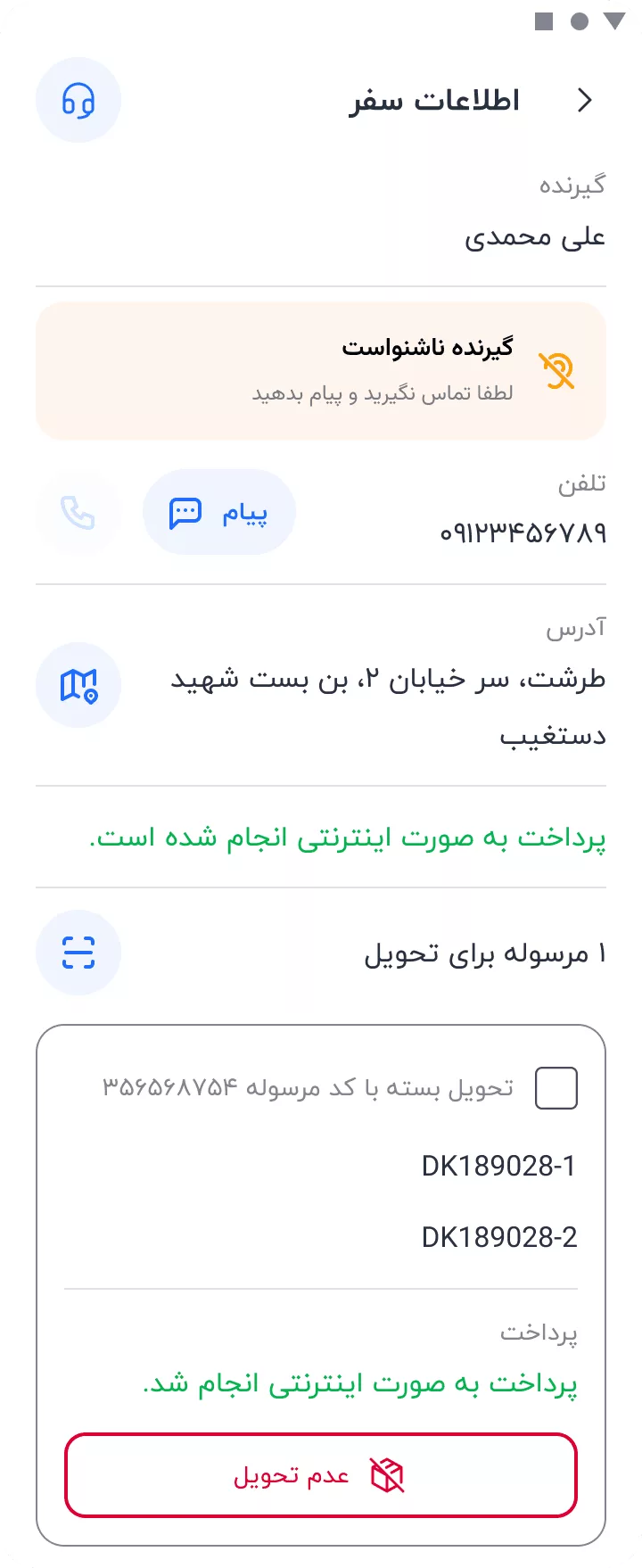Select phone number ۰۹۱۲۳۴۵۶۷۸۹
Image resolution: width=642 pixels, height=1568 pixels.
522,532
